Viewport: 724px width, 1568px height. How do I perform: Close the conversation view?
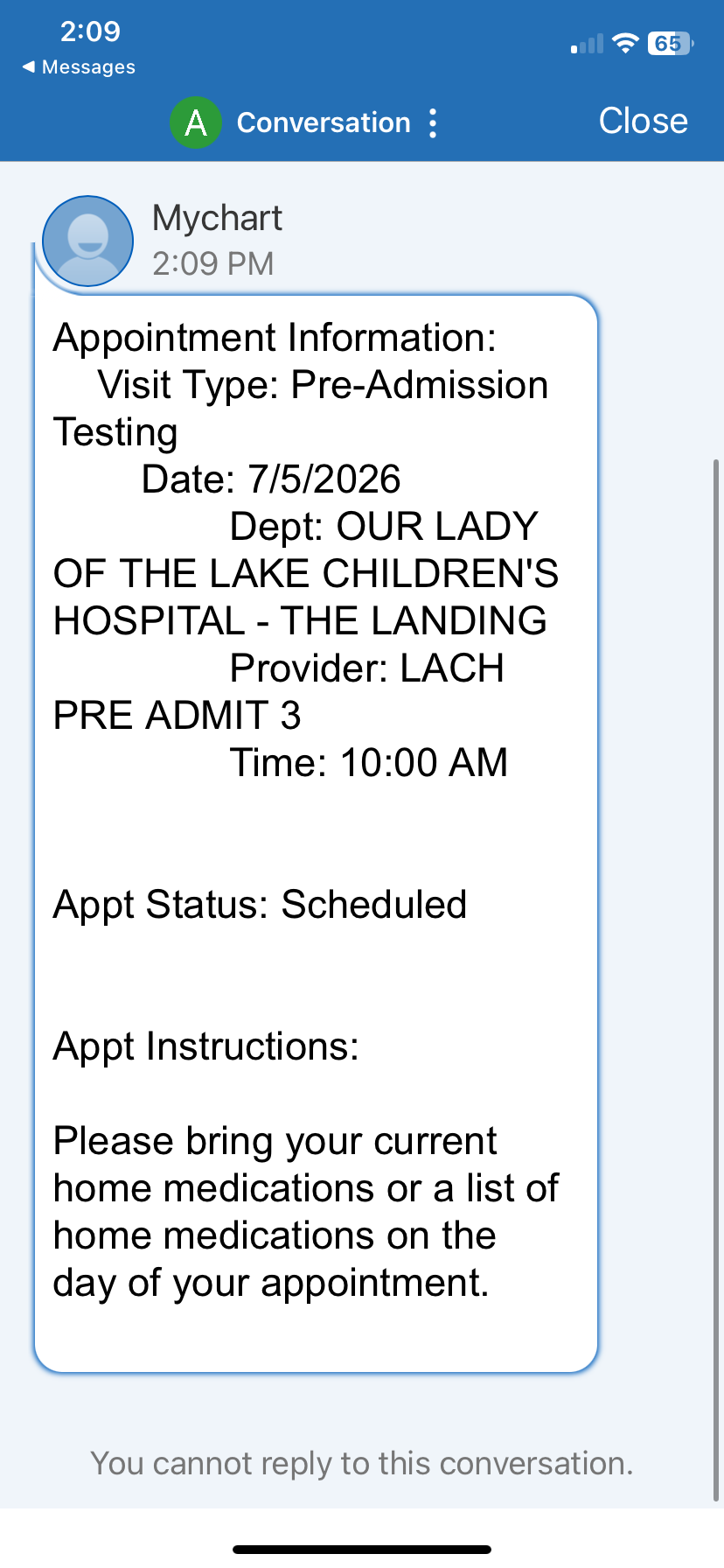[x=643, y=121]
